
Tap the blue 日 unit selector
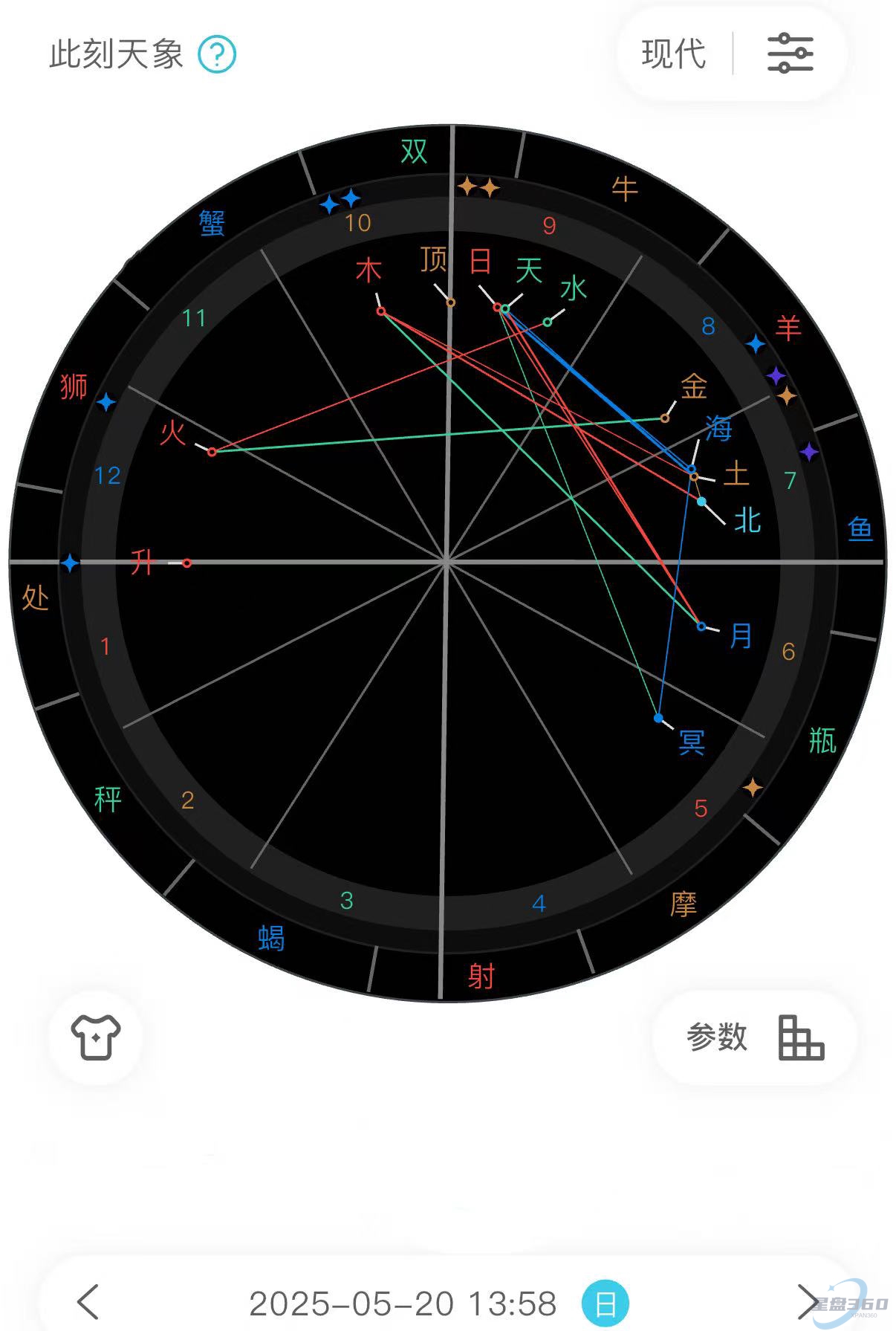[x=605, y=1304]
